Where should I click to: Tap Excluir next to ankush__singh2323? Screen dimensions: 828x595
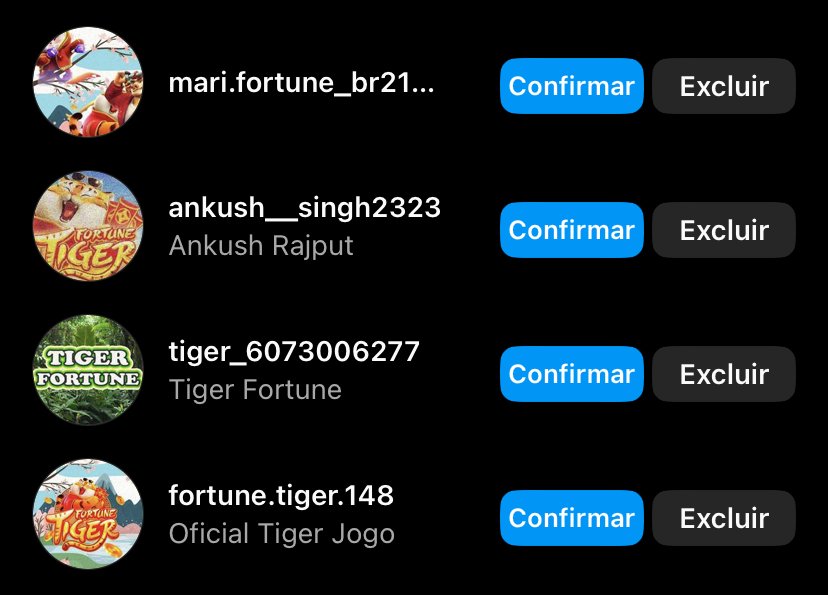click(724, 230)
